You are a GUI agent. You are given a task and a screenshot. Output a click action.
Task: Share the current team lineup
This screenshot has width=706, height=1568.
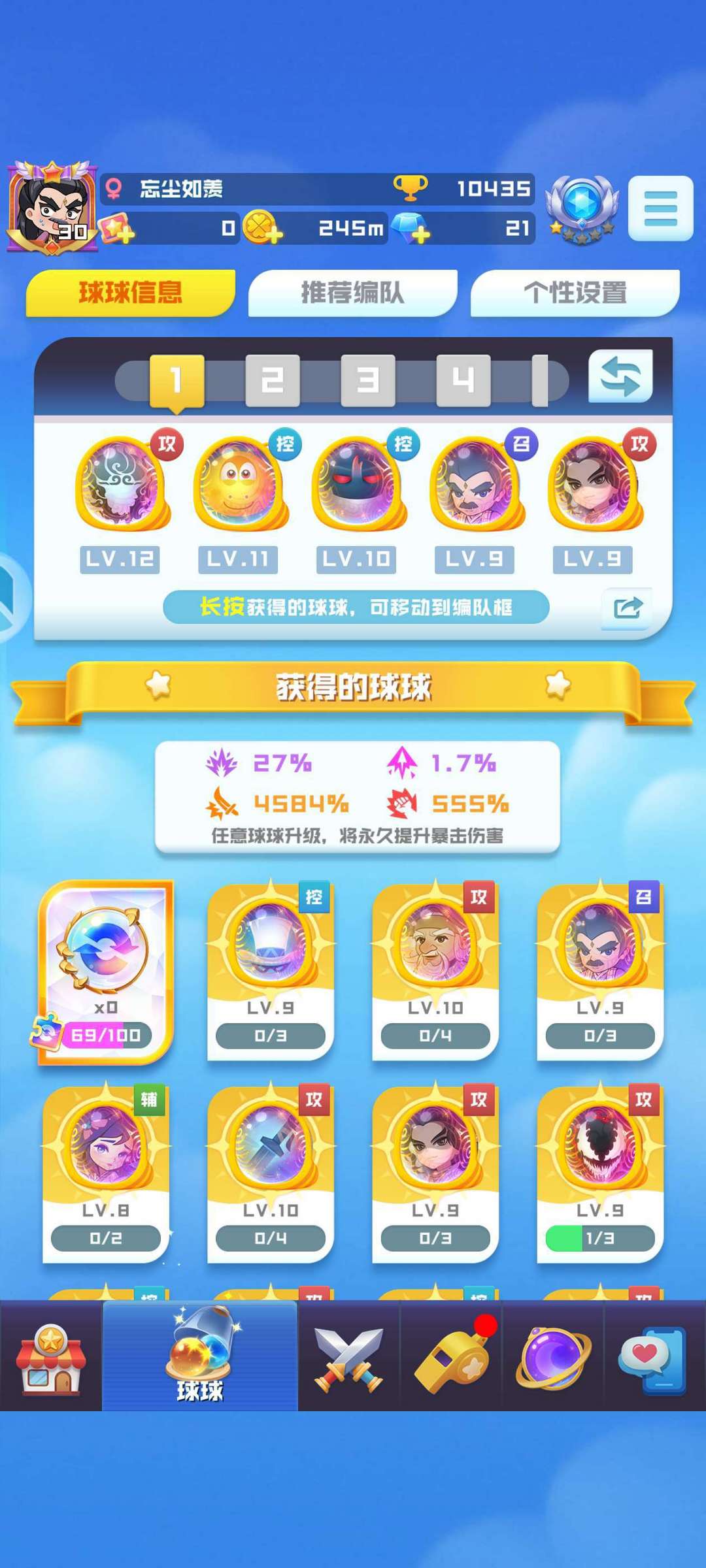(627, 608)
